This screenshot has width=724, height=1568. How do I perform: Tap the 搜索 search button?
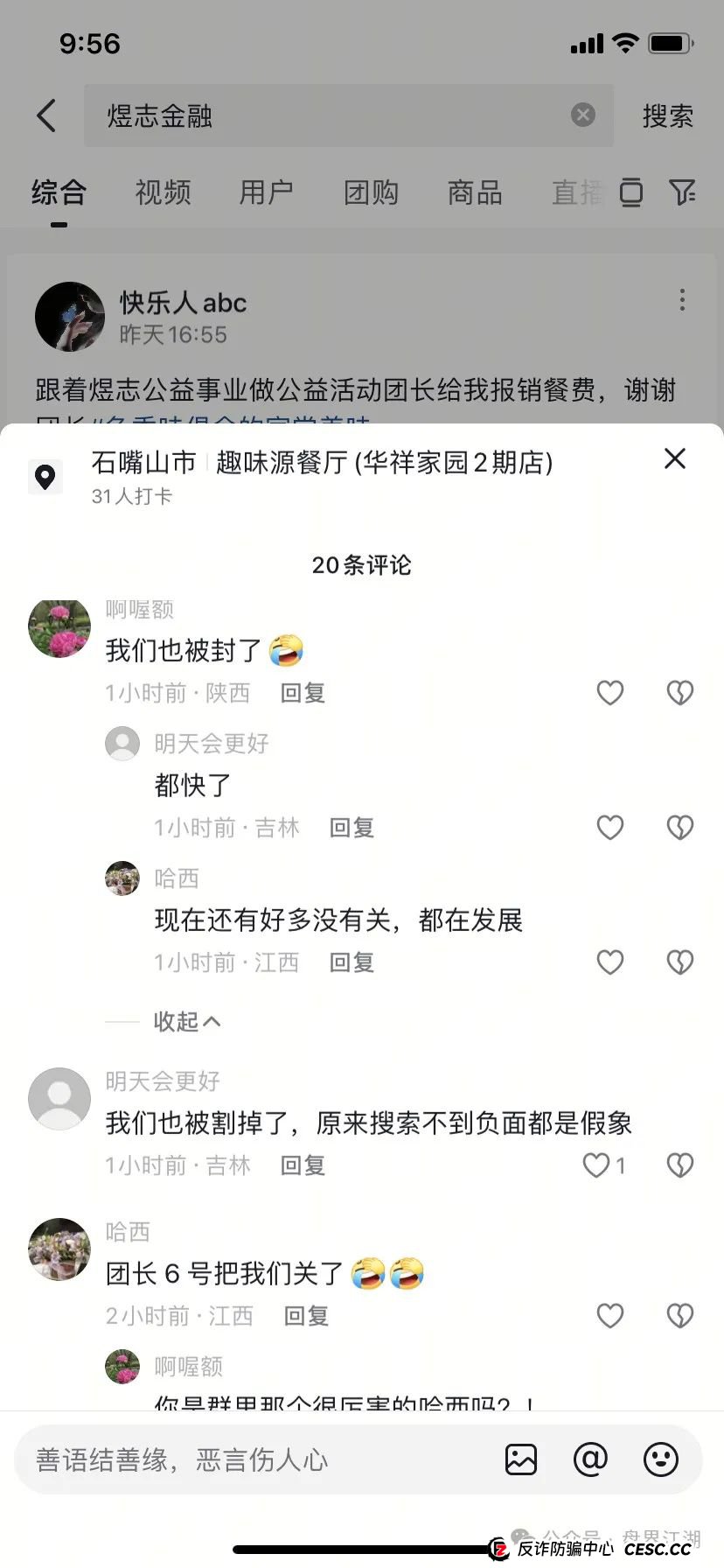click(x=667, y=115)
